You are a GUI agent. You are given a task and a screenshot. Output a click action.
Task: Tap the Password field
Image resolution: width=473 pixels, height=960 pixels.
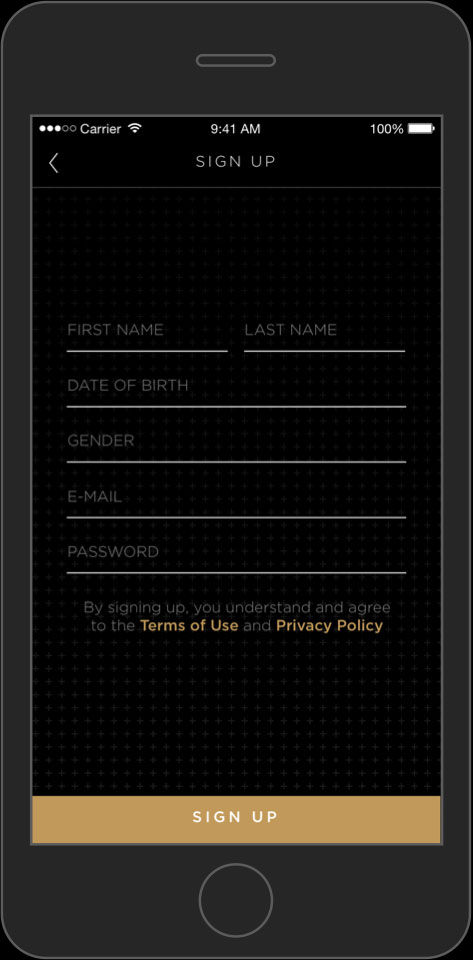coord(236,556)
